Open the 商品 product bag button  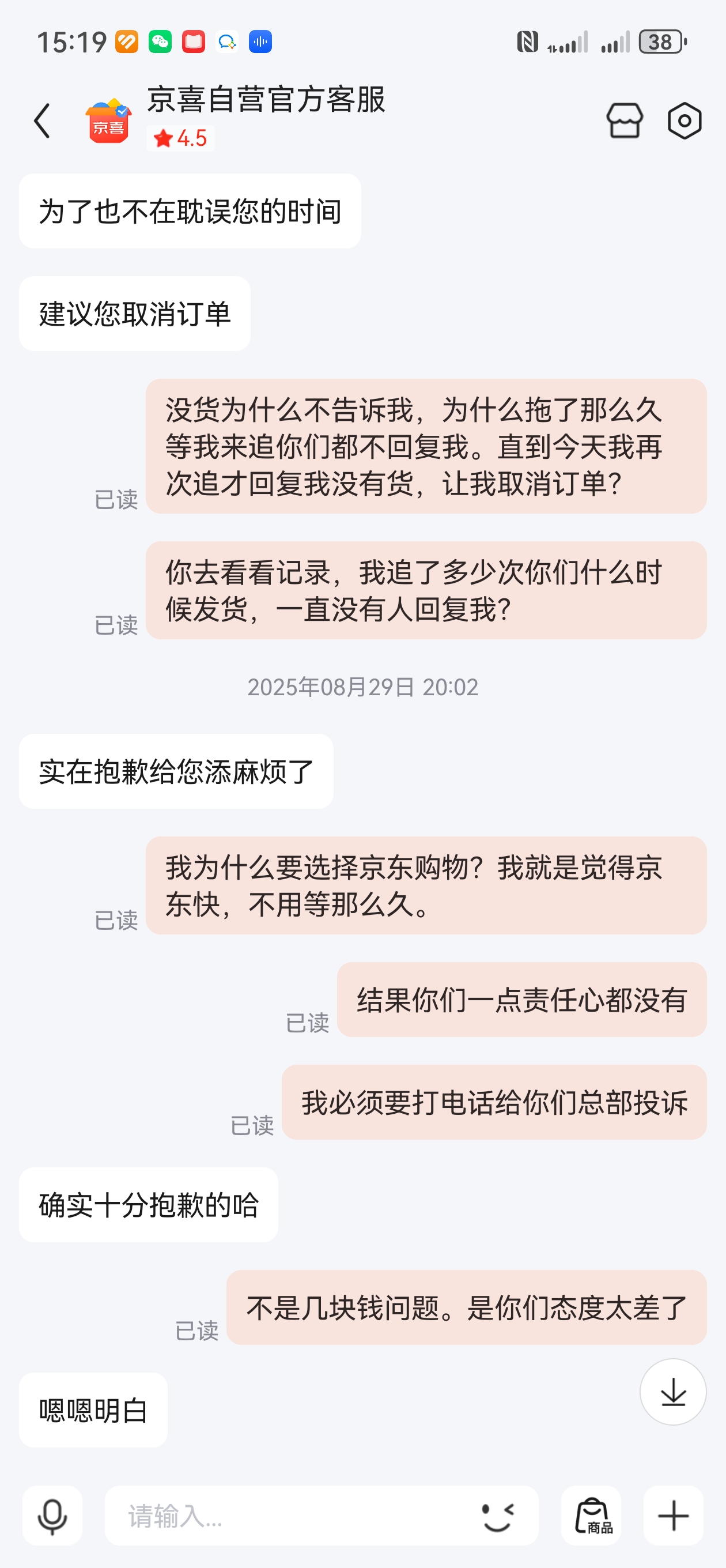tap(592, 1515)
